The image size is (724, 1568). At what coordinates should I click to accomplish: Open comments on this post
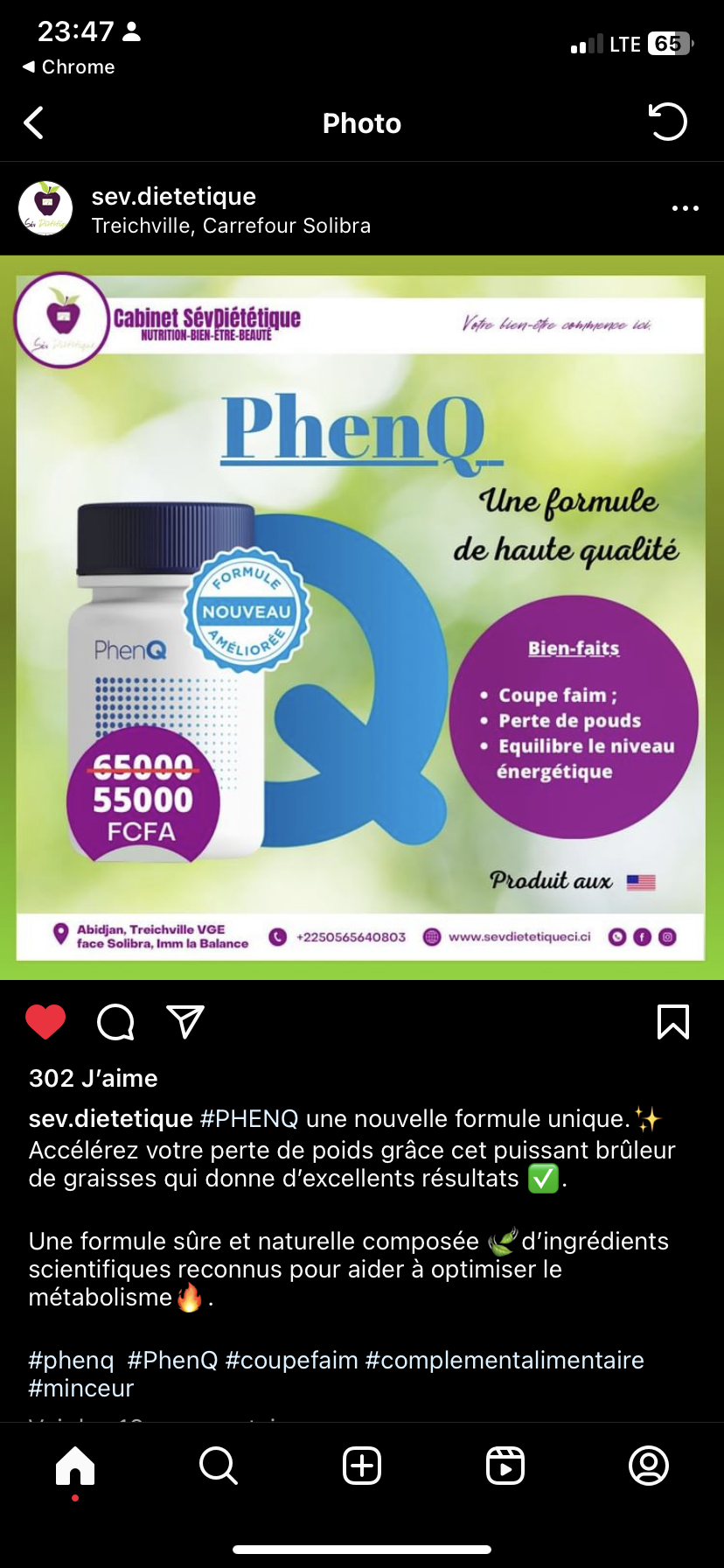pos(115,1021)
